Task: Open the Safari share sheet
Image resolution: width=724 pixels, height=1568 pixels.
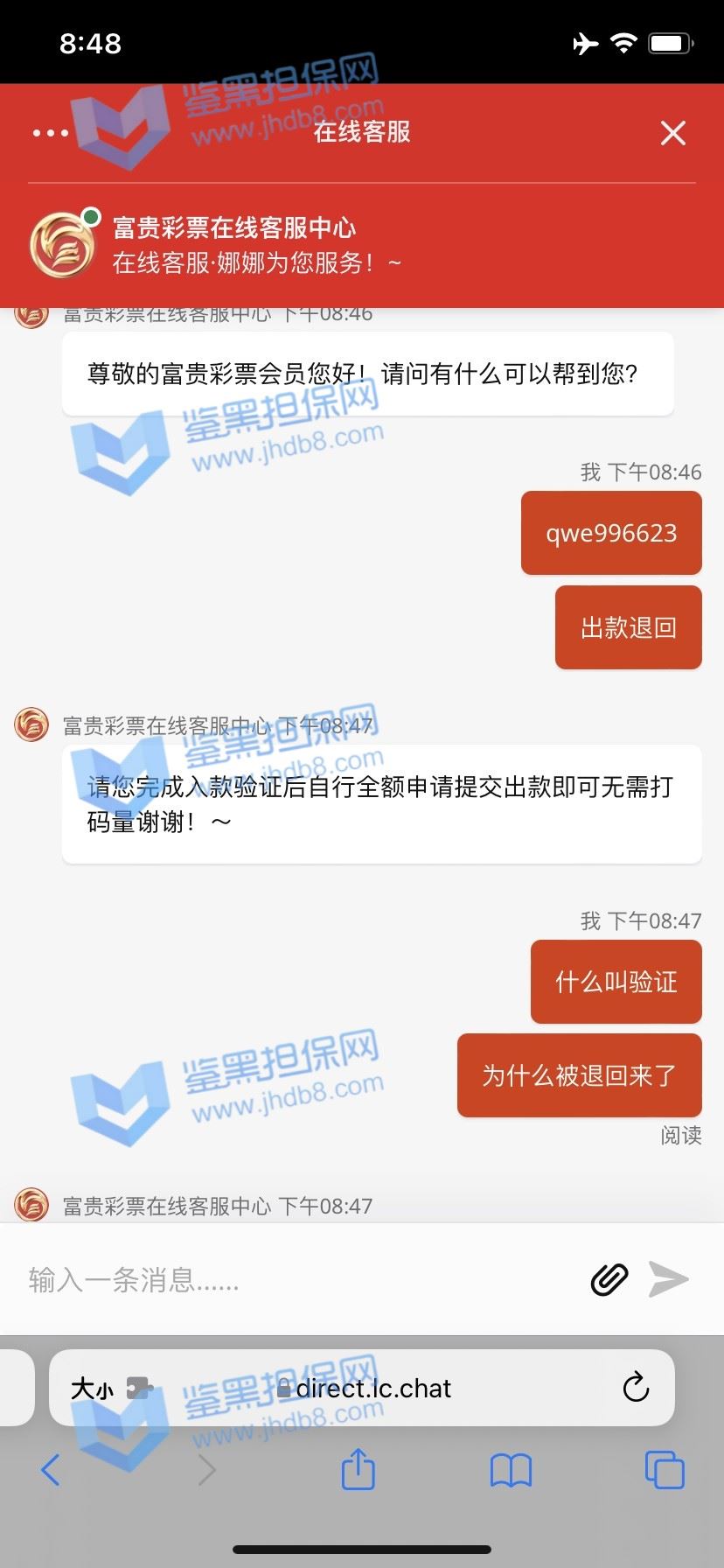Action: click(358, 1470)
